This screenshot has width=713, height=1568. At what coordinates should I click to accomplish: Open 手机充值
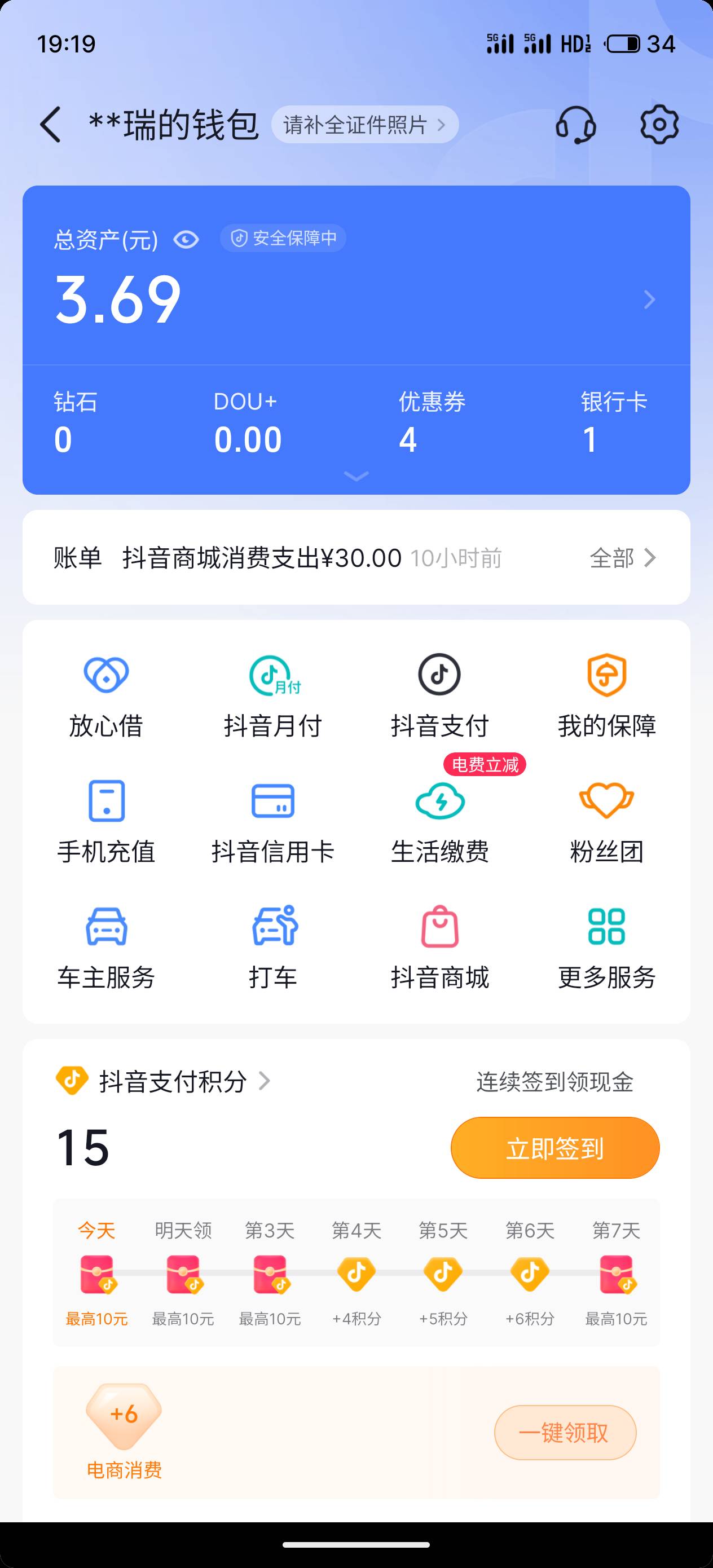[106, 822]
